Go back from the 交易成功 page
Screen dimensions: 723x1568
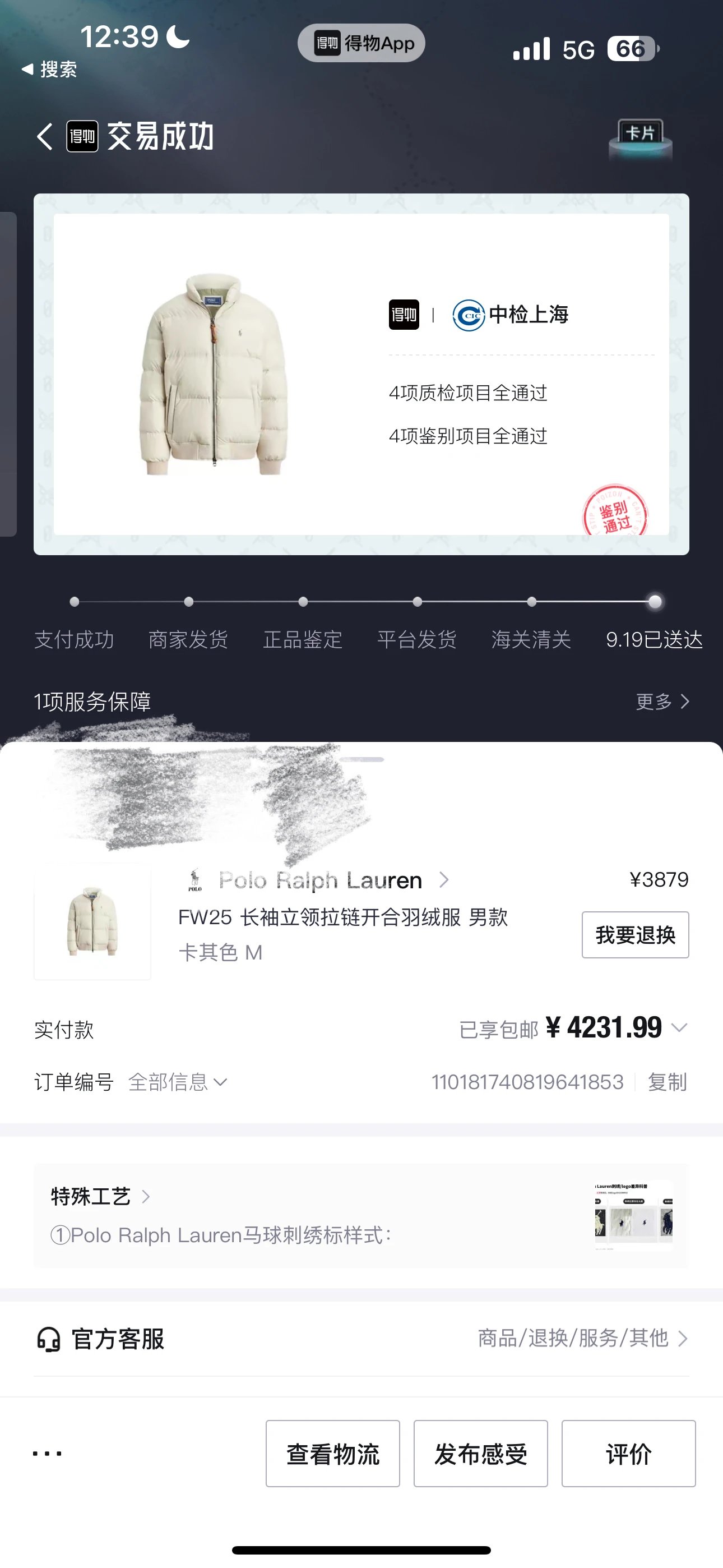pyautogui.click(x=44, y=136)
